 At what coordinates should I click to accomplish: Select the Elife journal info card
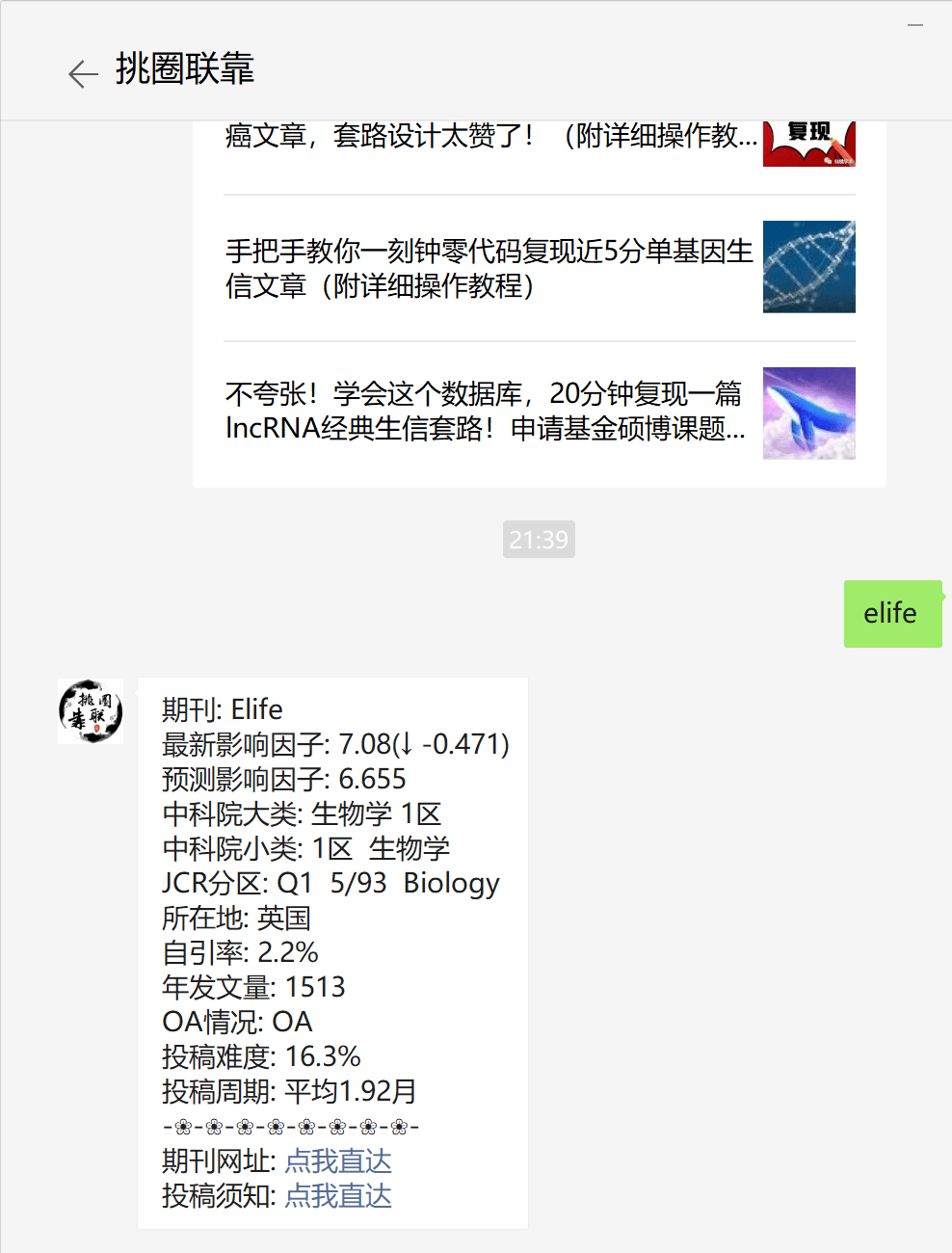pos(332,954)
